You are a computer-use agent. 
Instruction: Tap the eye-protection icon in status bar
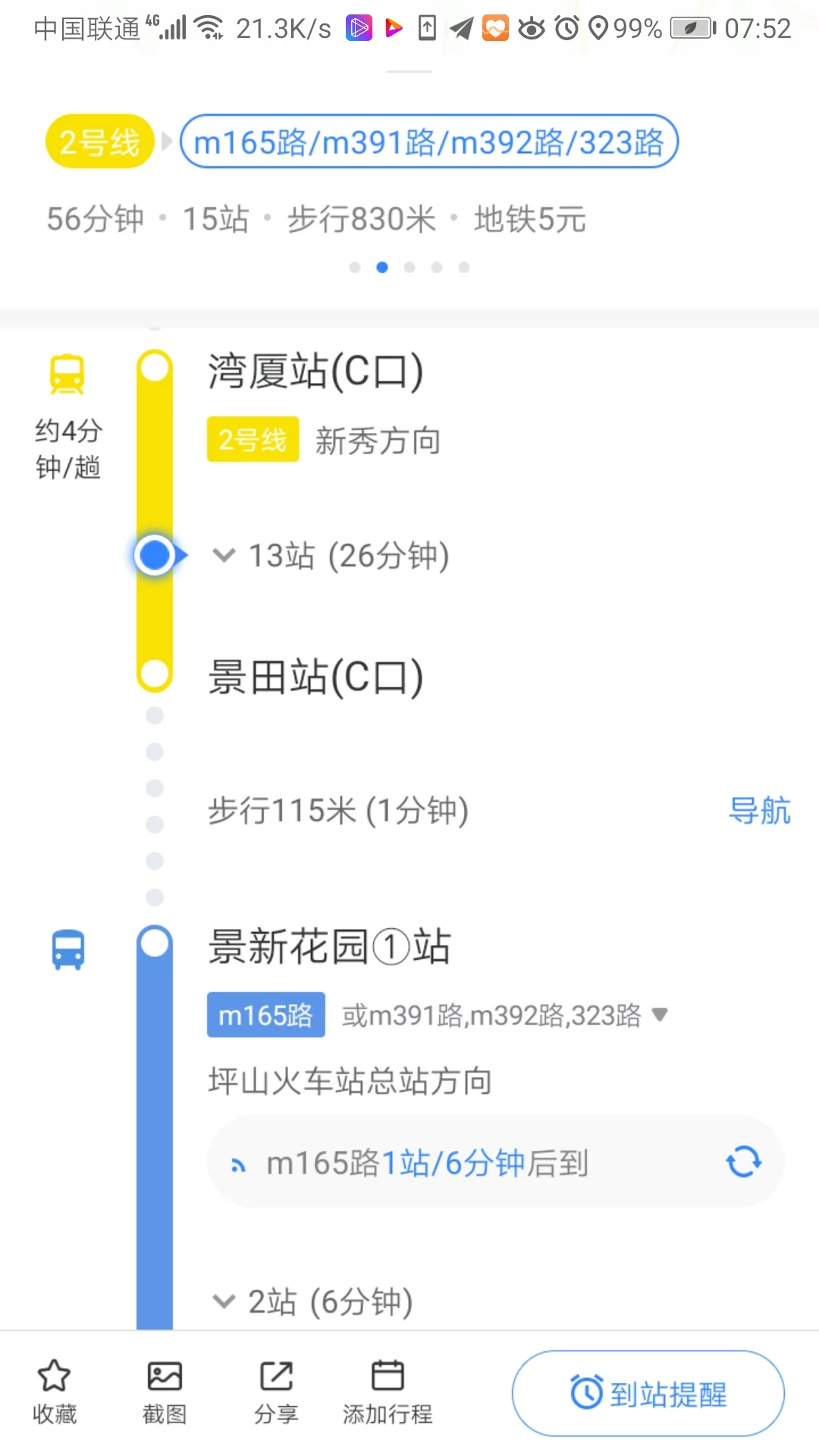(x=532, y=27)
